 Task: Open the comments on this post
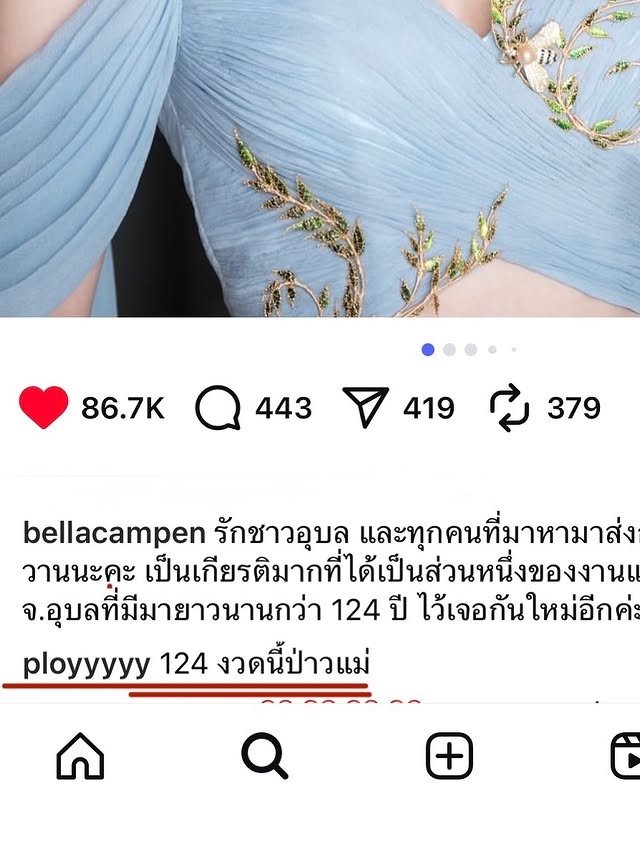218,408
